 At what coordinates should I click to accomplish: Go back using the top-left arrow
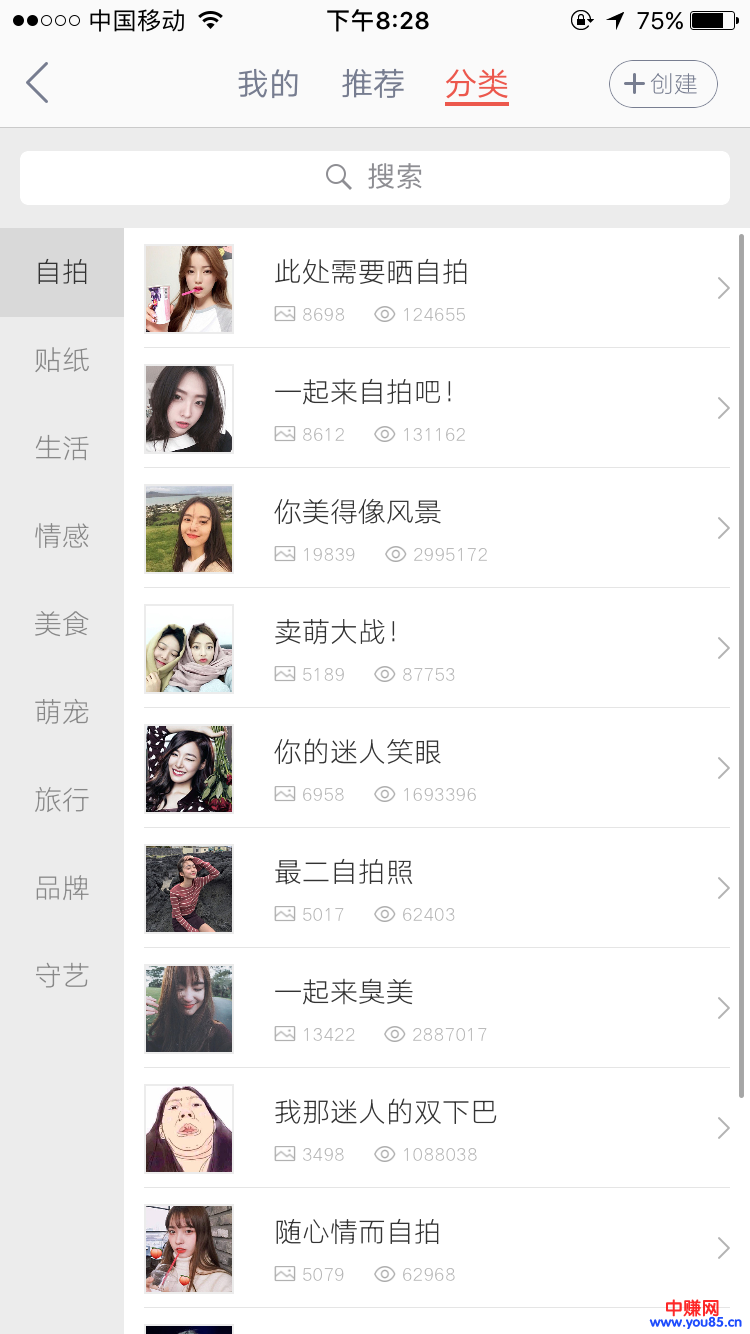click(x=38, y=83)
